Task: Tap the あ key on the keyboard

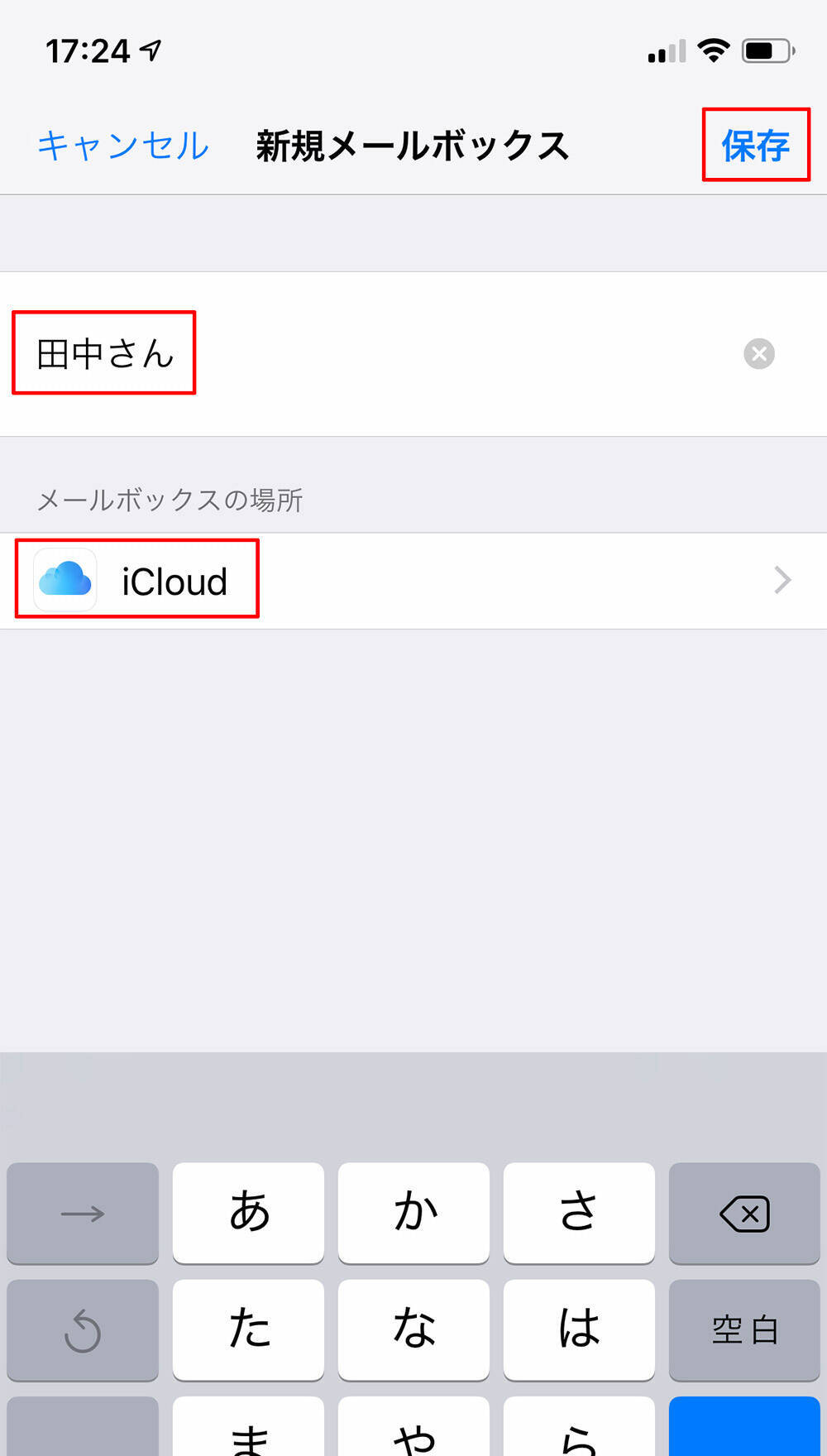Action: [x=248, y=1213]
